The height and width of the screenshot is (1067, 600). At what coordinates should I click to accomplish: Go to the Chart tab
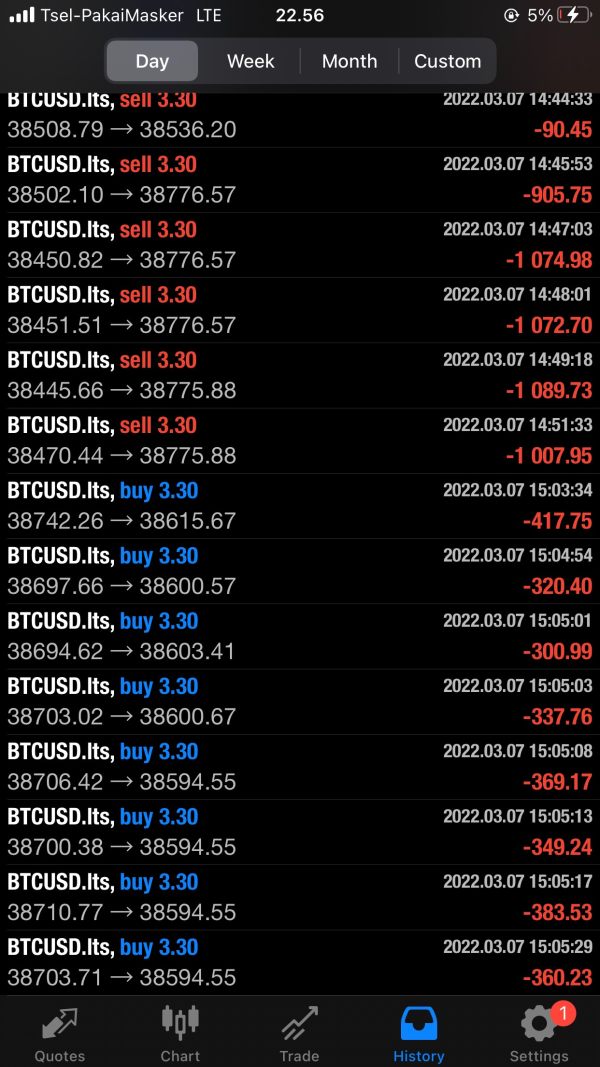coord(180,1034)
